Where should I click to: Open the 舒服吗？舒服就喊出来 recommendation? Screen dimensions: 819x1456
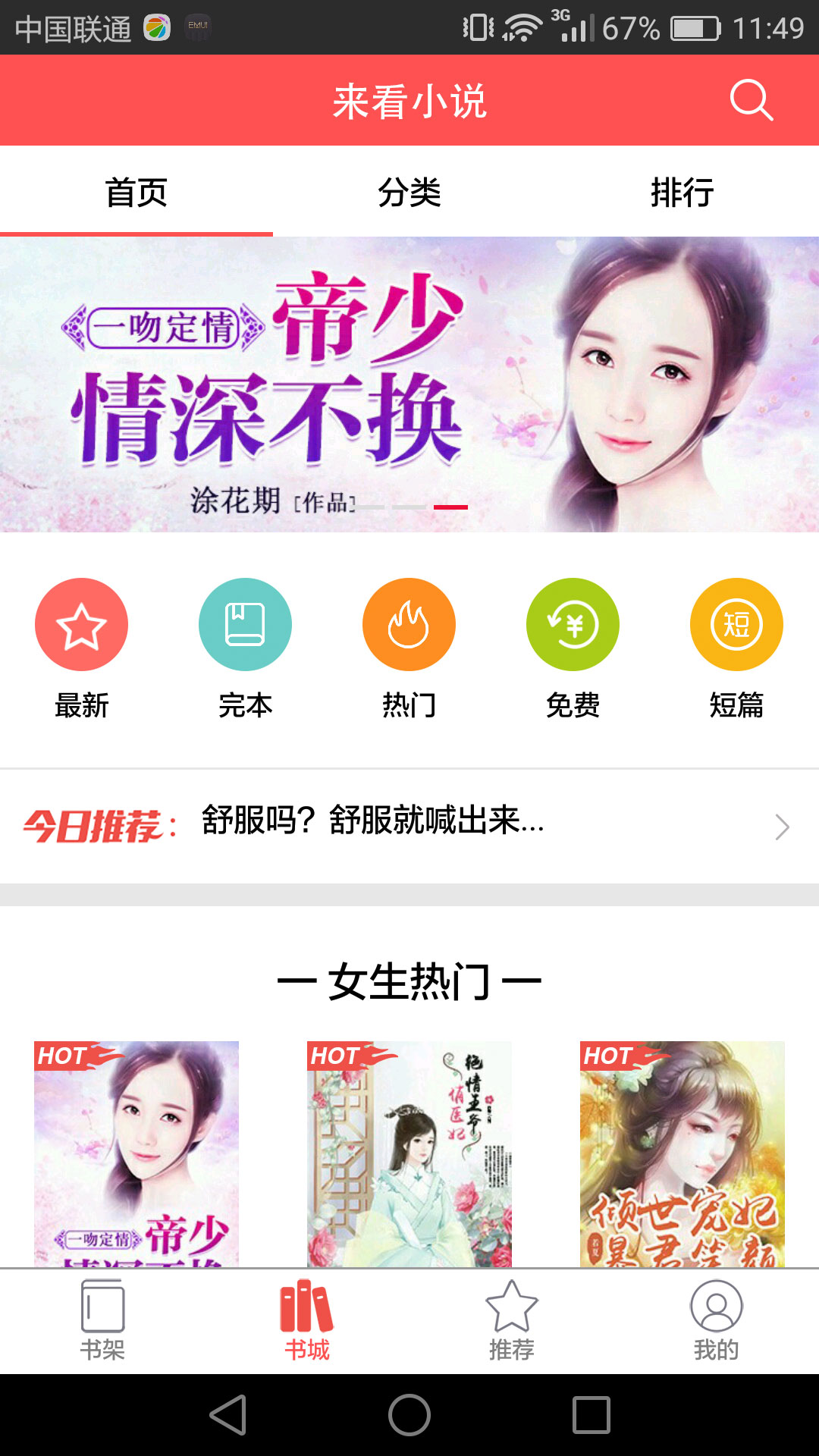click(x=372, y=827)
